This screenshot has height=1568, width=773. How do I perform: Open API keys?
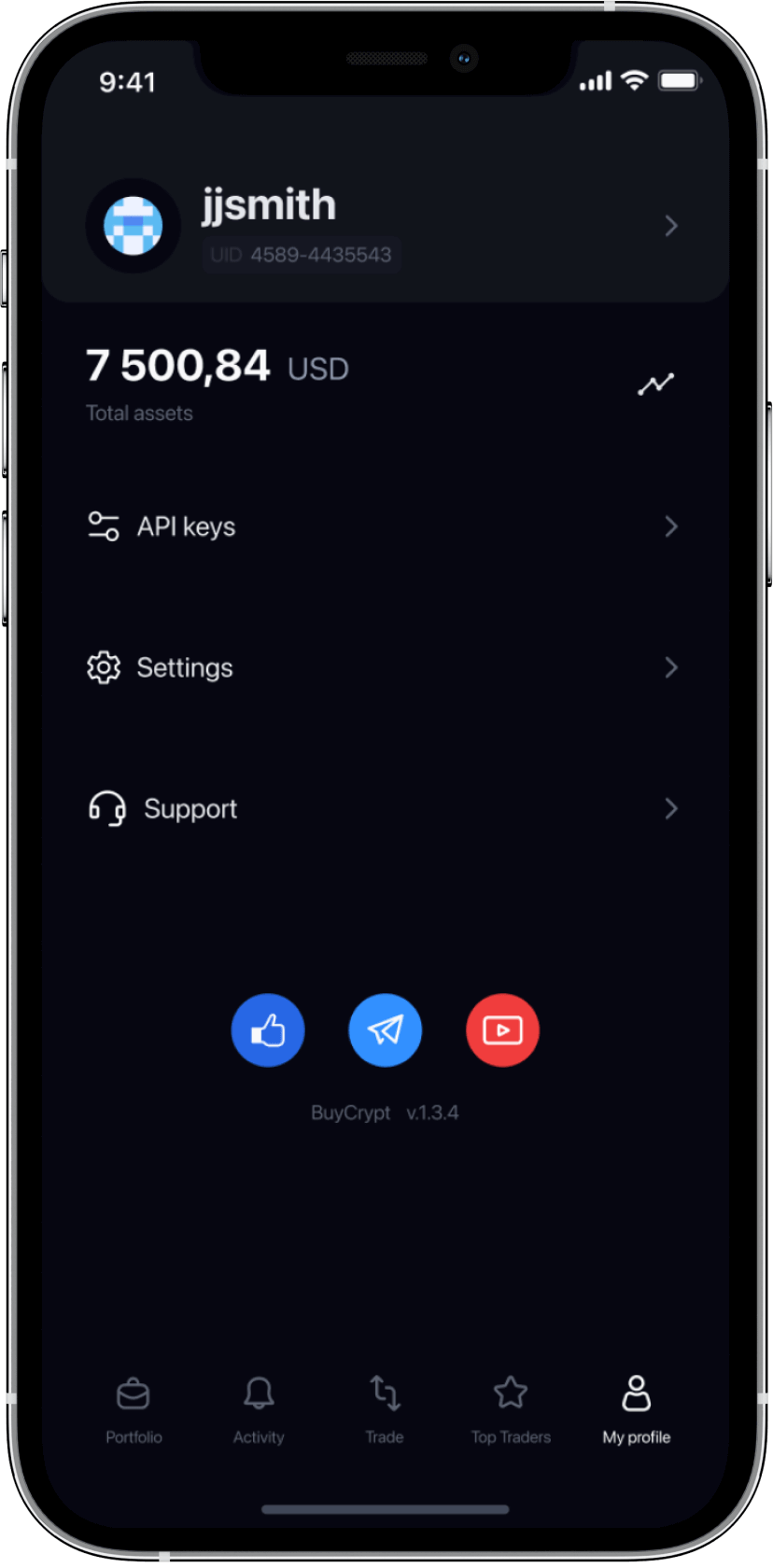coord(383,526)
